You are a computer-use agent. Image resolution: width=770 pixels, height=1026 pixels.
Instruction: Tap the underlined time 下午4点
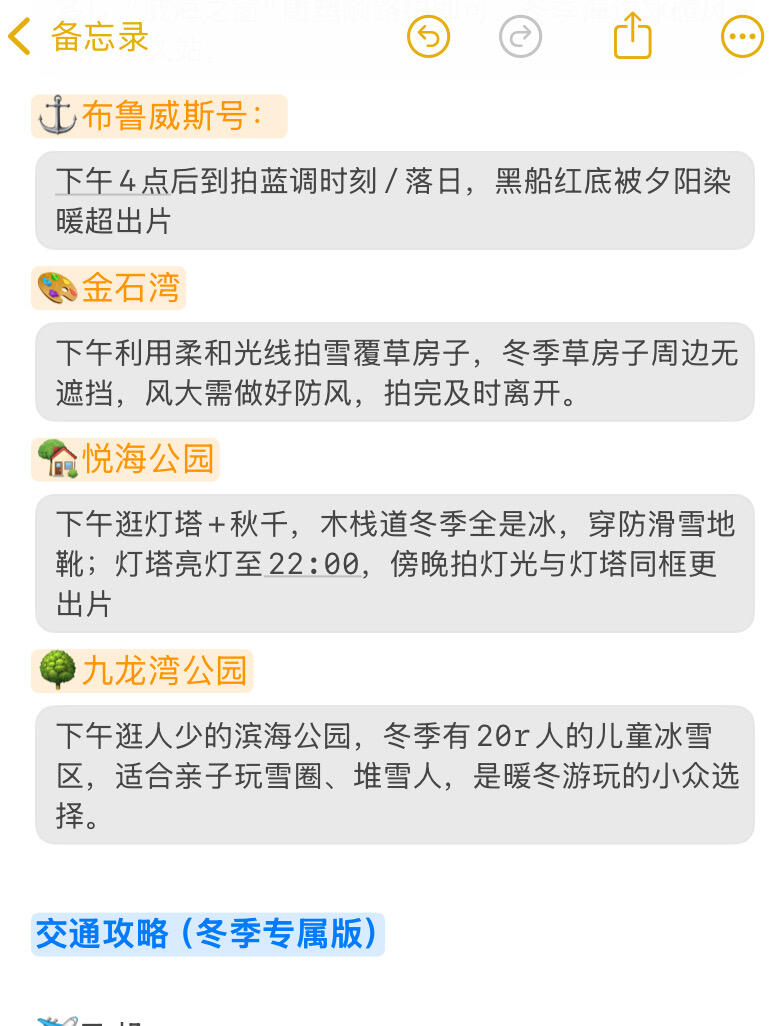tap(112, 181)
